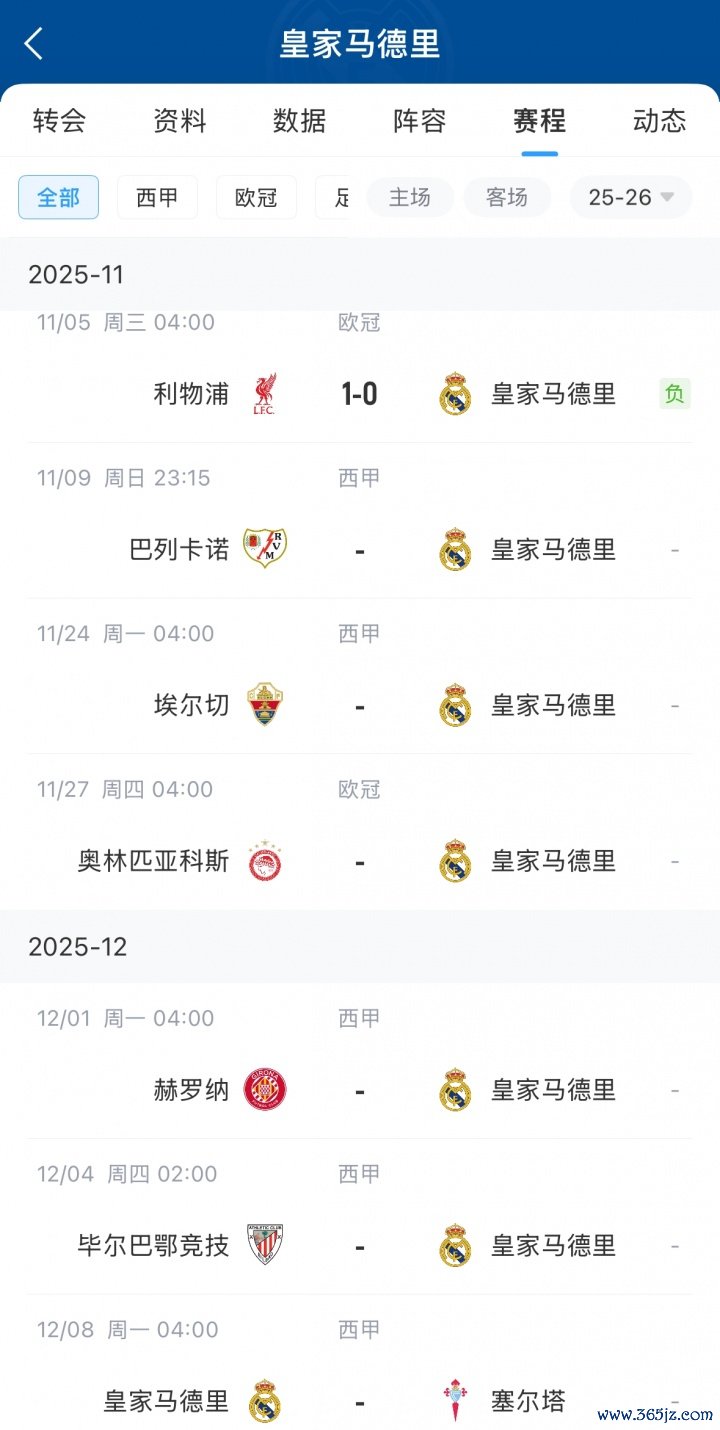Open the 巴列卡诺 match on 11/09
The image size is (720, 1430).
point(360,550)
